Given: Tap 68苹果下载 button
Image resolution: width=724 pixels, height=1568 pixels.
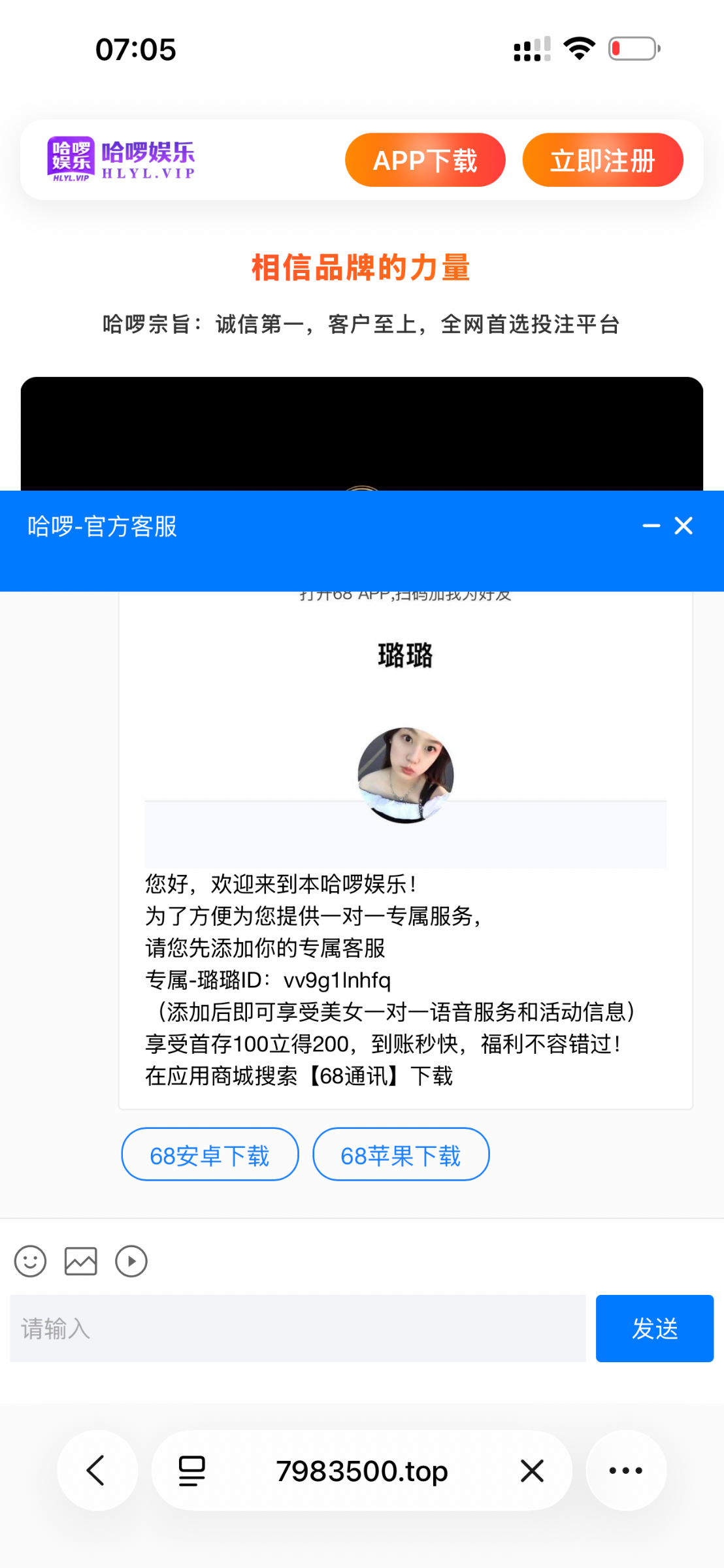Looking at the screenshot, I should point(401,1154).
